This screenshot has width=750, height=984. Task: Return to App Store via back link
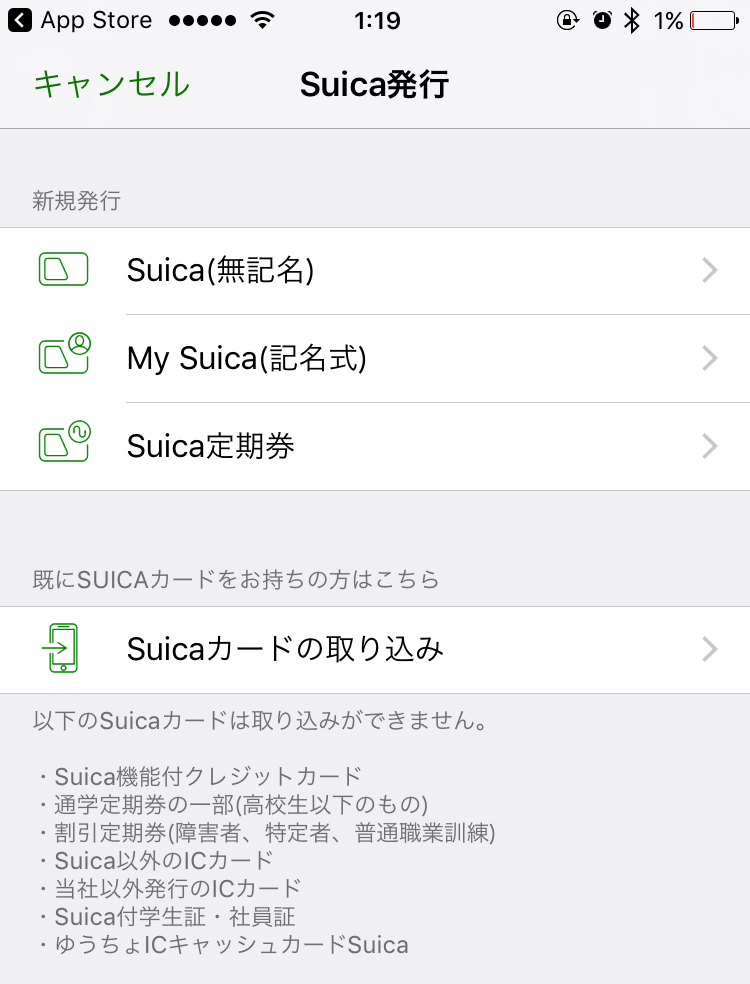[x=80, y=19]
